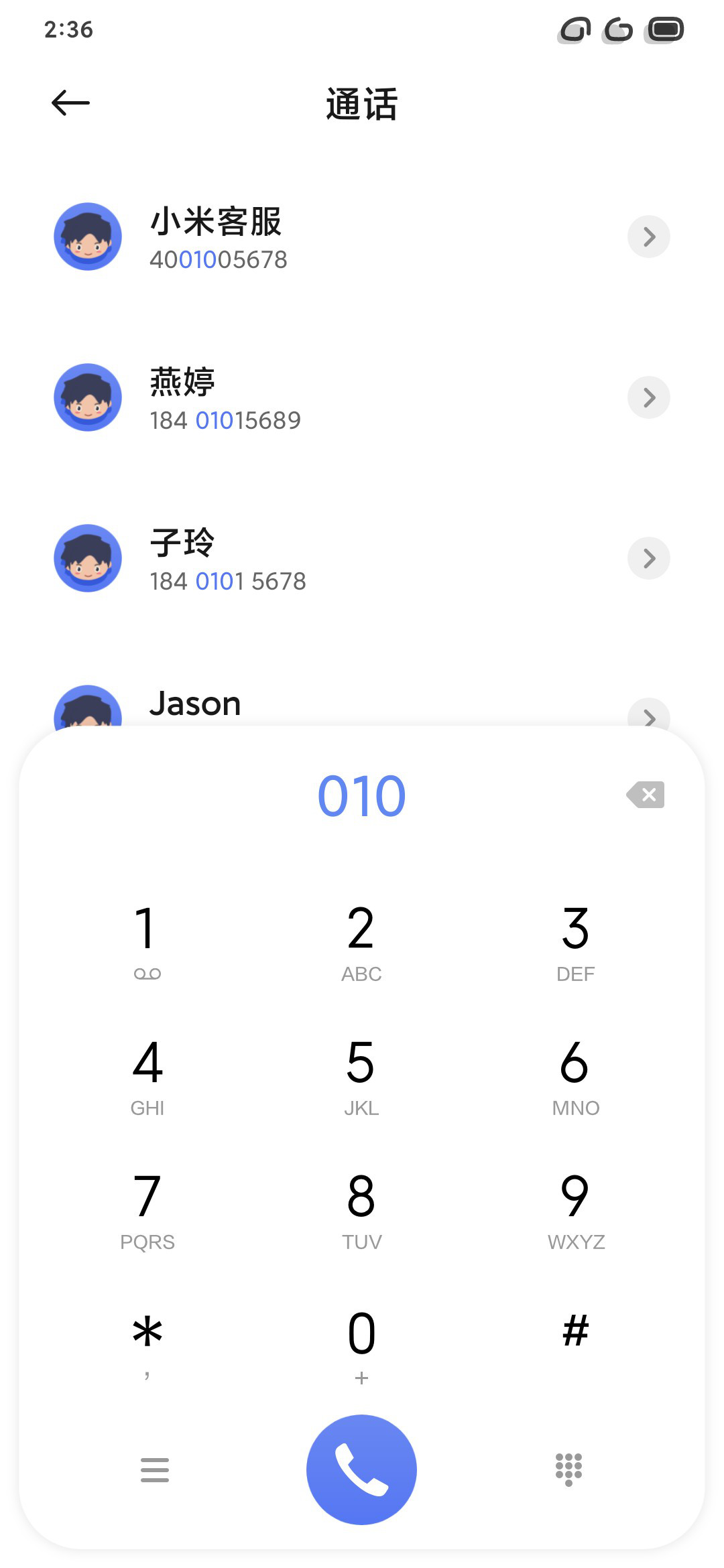This screenshot has width=724, height=1568.
Task: Dial digit 0 on the keypad
Action: pyautogui.click(x=361, y=1344)
